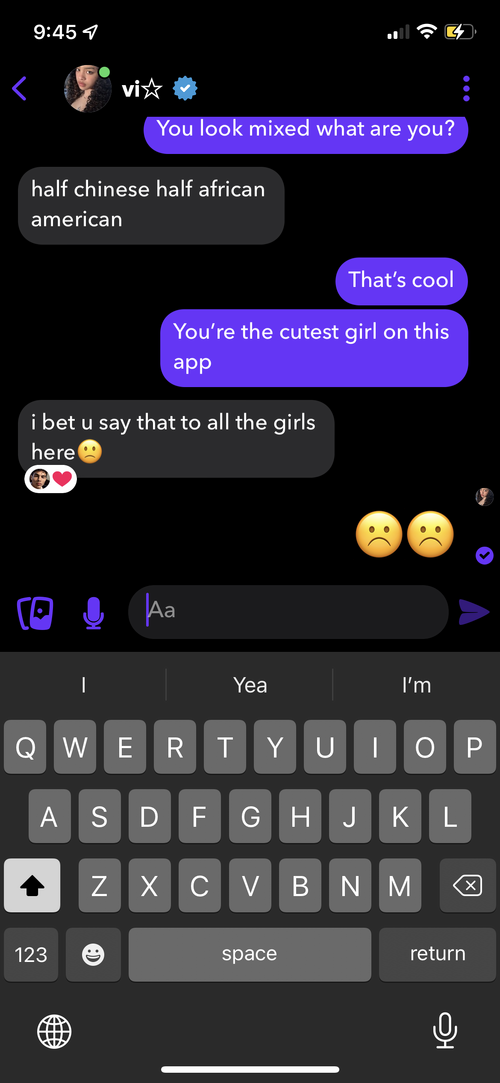Pick the "Yea" keyboard suggestion

click(250, 684)
